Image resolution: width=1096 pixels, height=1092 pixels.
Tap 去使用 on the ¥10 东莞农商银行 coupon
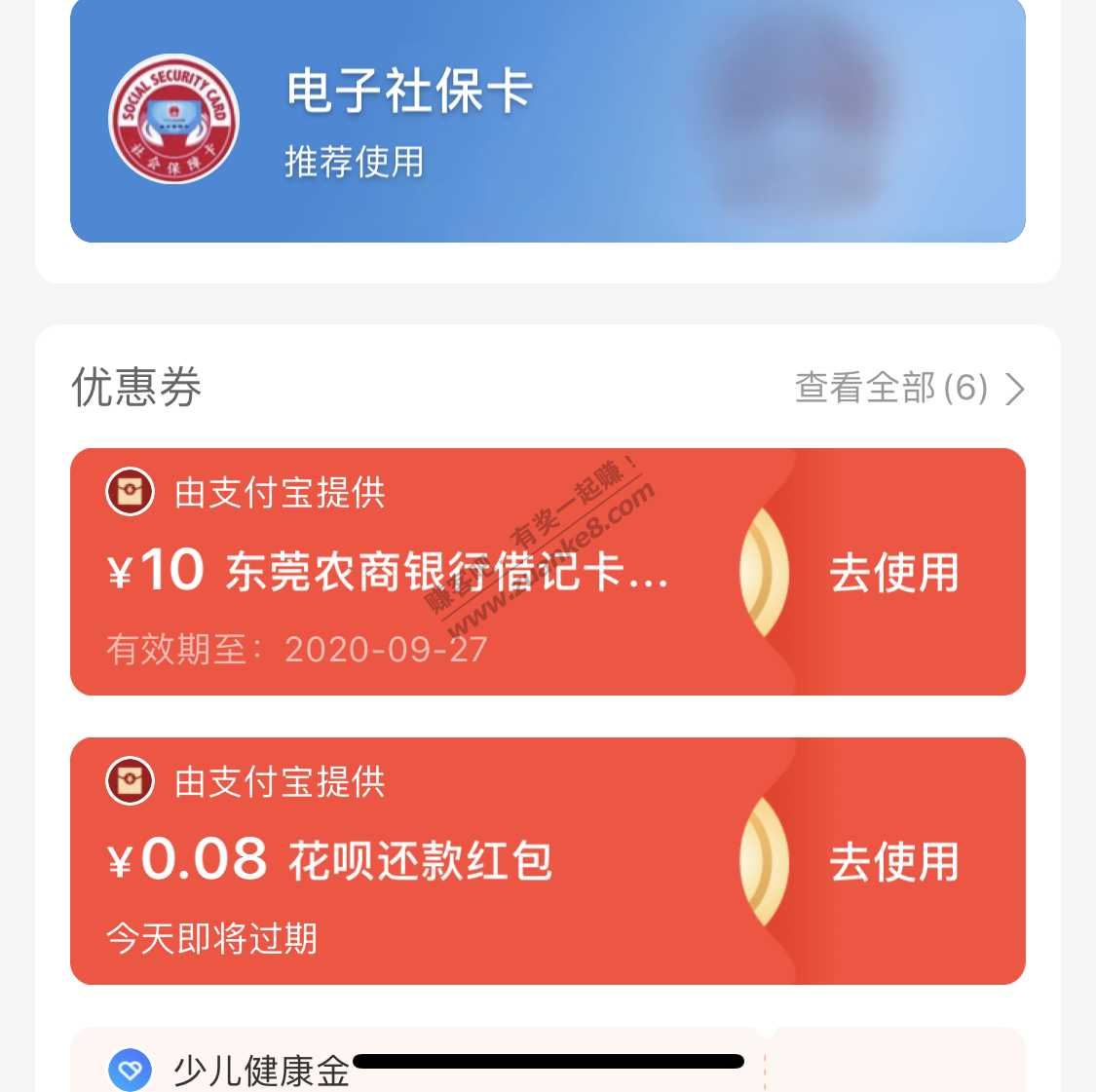(893, 573)
